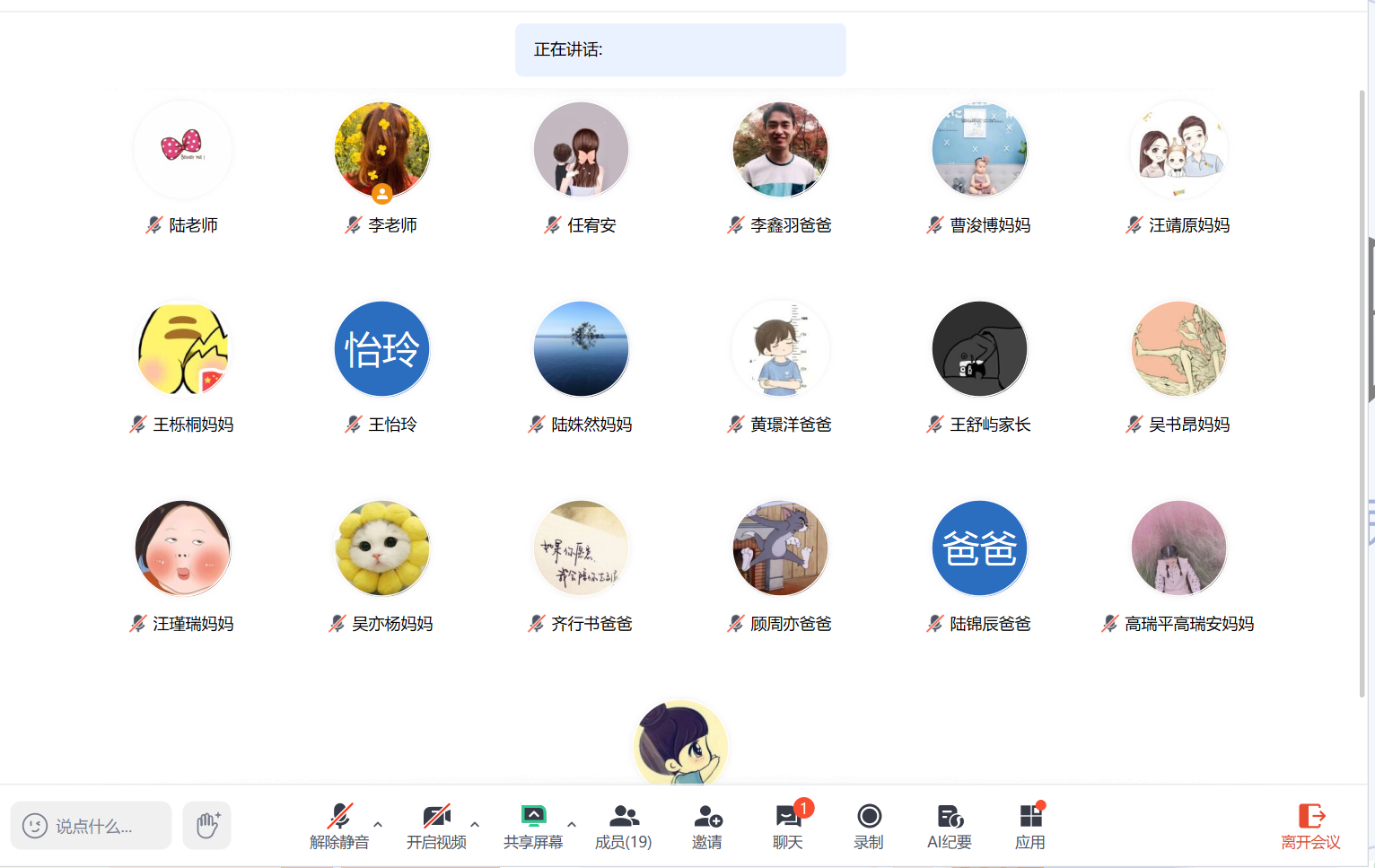Raise hand with the hand icon
1375x868 pixels.
207,825
